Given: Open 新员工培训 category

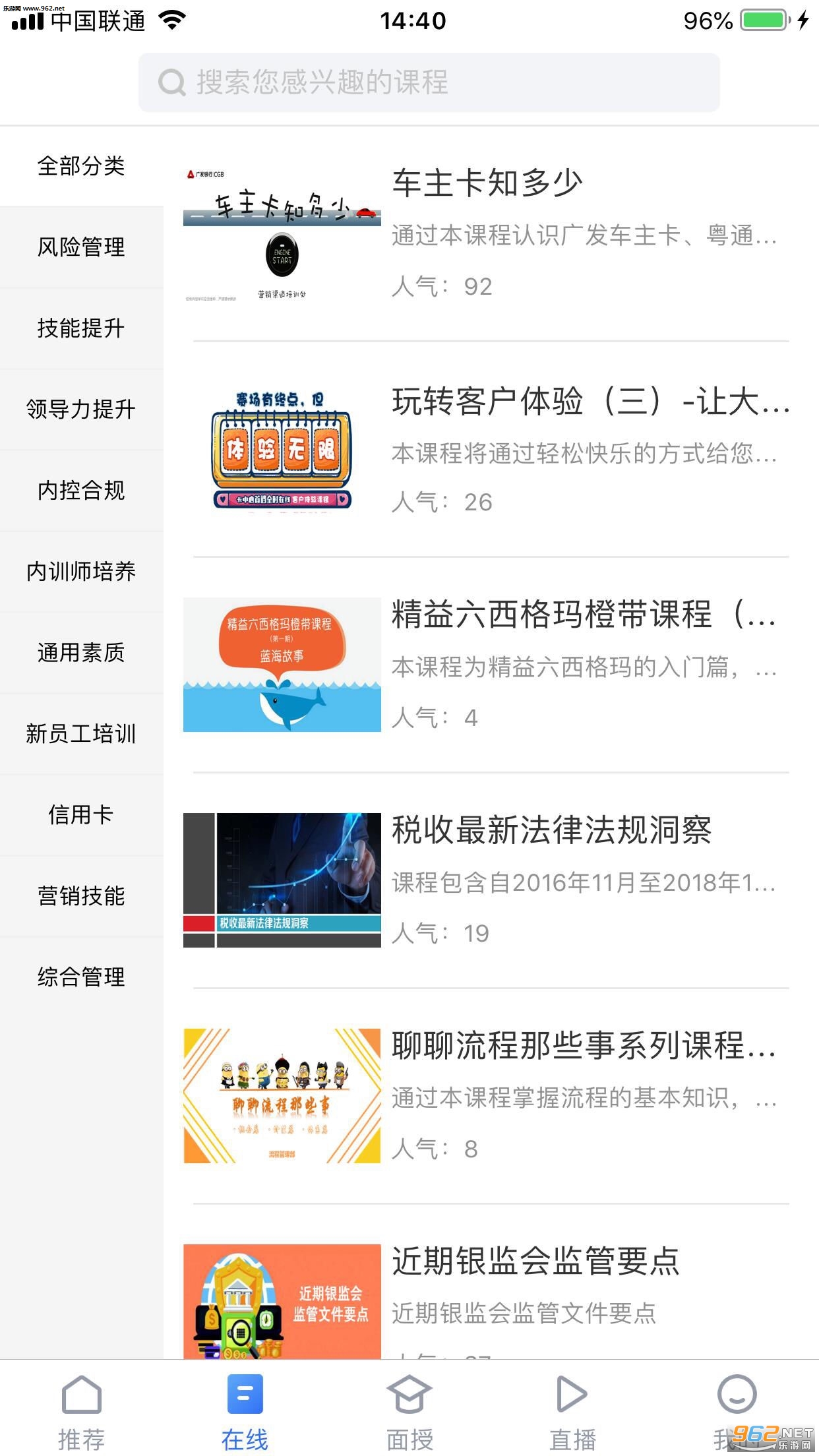Looking at the screenshot, I should [x=81, y=734].
